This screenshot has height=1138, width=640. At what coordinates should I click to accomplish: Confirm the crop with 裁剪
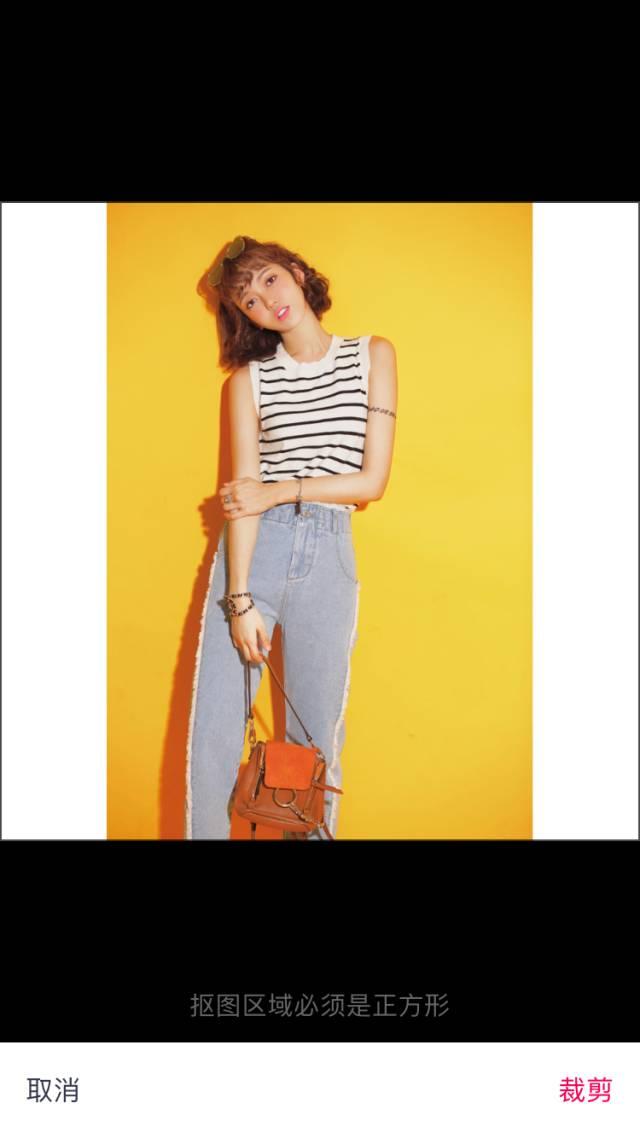[x=585, y=1090]
